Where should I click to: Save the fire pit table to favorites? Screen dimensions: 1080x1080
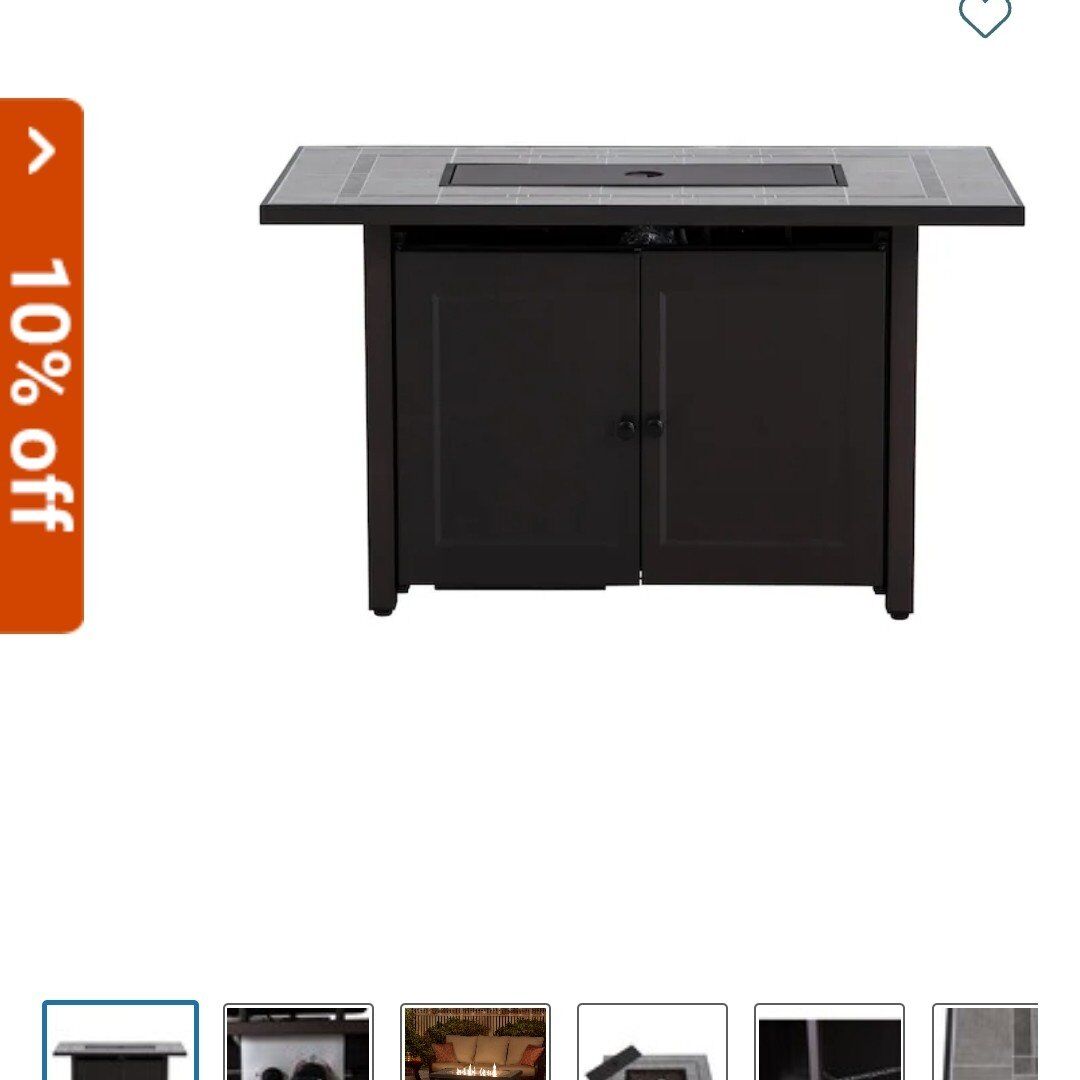point(984,16)
